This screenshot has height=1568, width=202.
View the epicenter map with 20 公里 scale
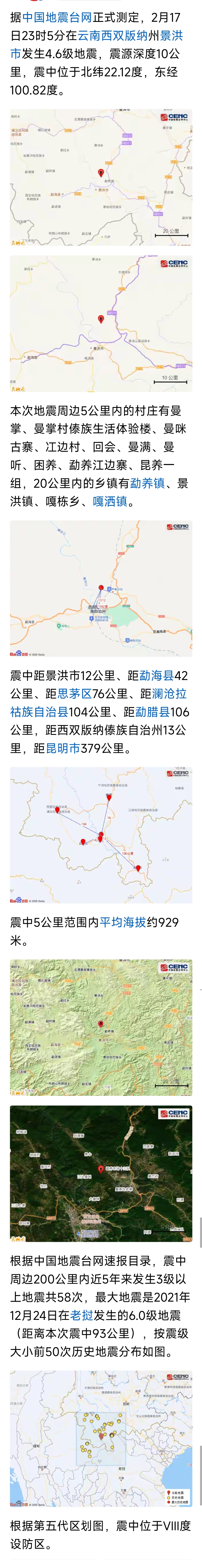(x=101, y=177)
